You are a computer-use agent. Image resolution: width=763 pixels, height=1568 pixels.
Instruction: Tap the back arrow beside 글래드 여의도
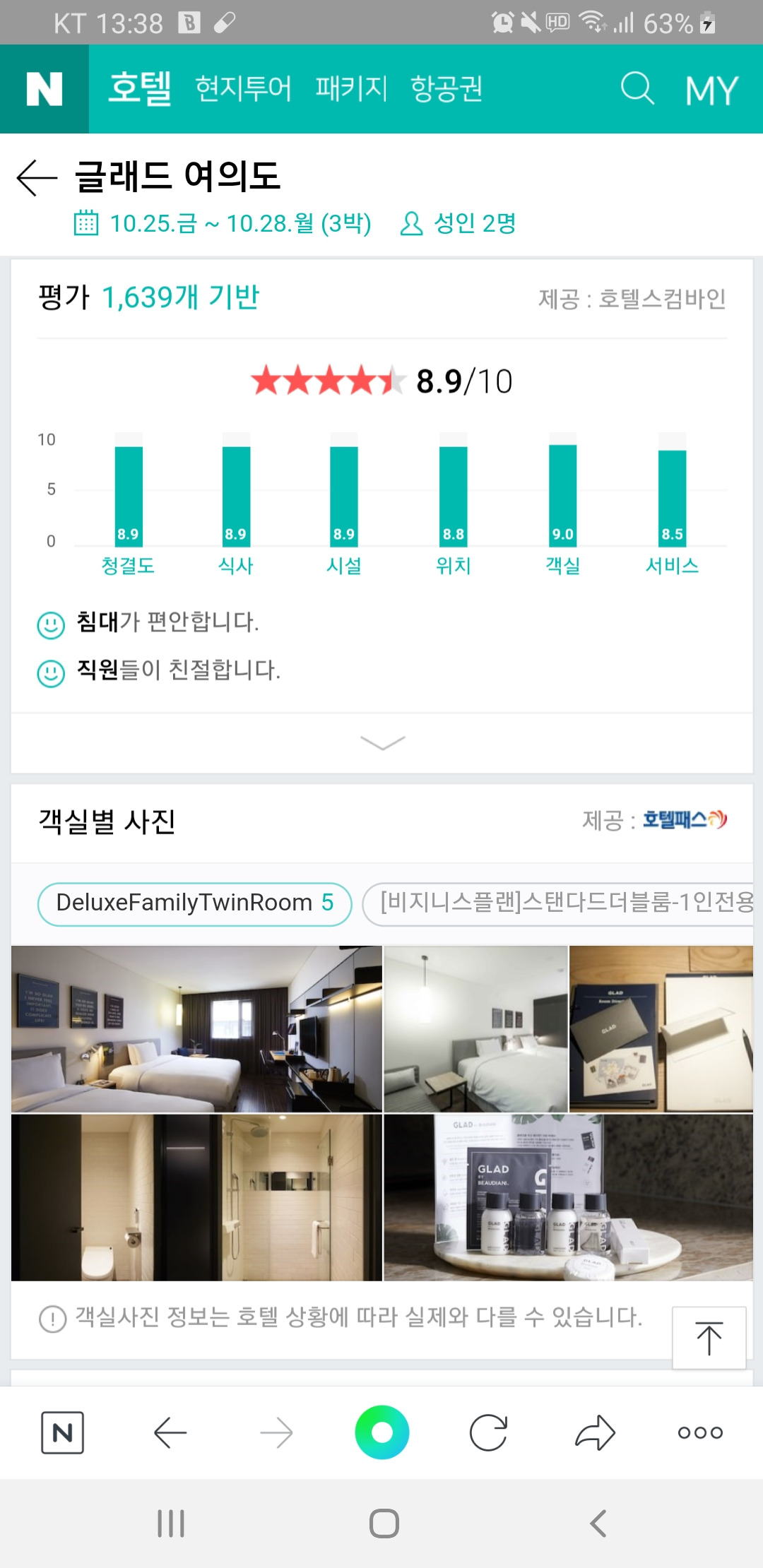tap(33, 179)
